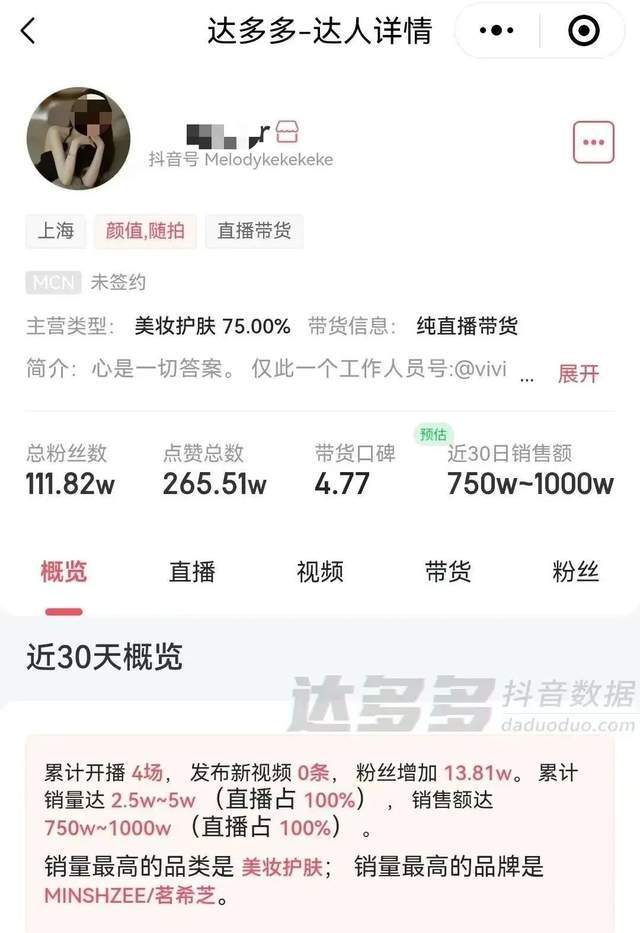Switch to the 粉丝 tab

[576, 572]
